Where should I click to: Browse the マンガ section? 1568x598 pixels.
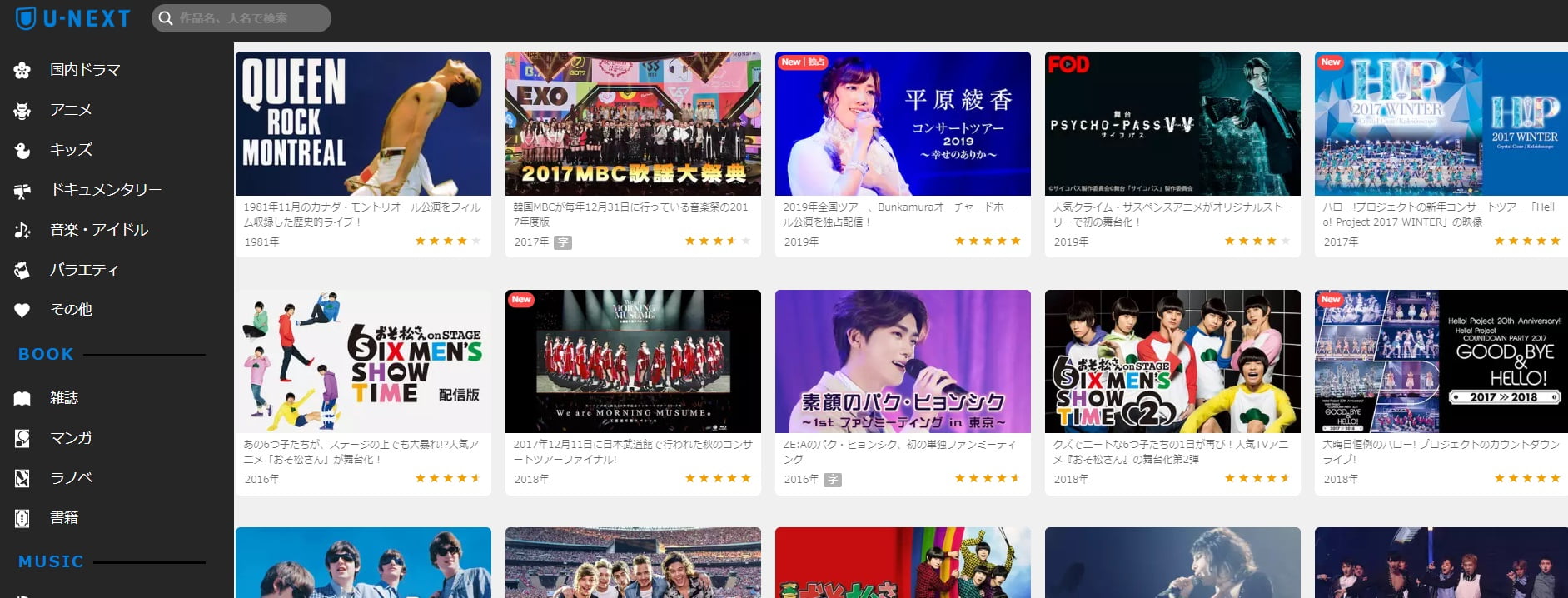coord(71,438)
